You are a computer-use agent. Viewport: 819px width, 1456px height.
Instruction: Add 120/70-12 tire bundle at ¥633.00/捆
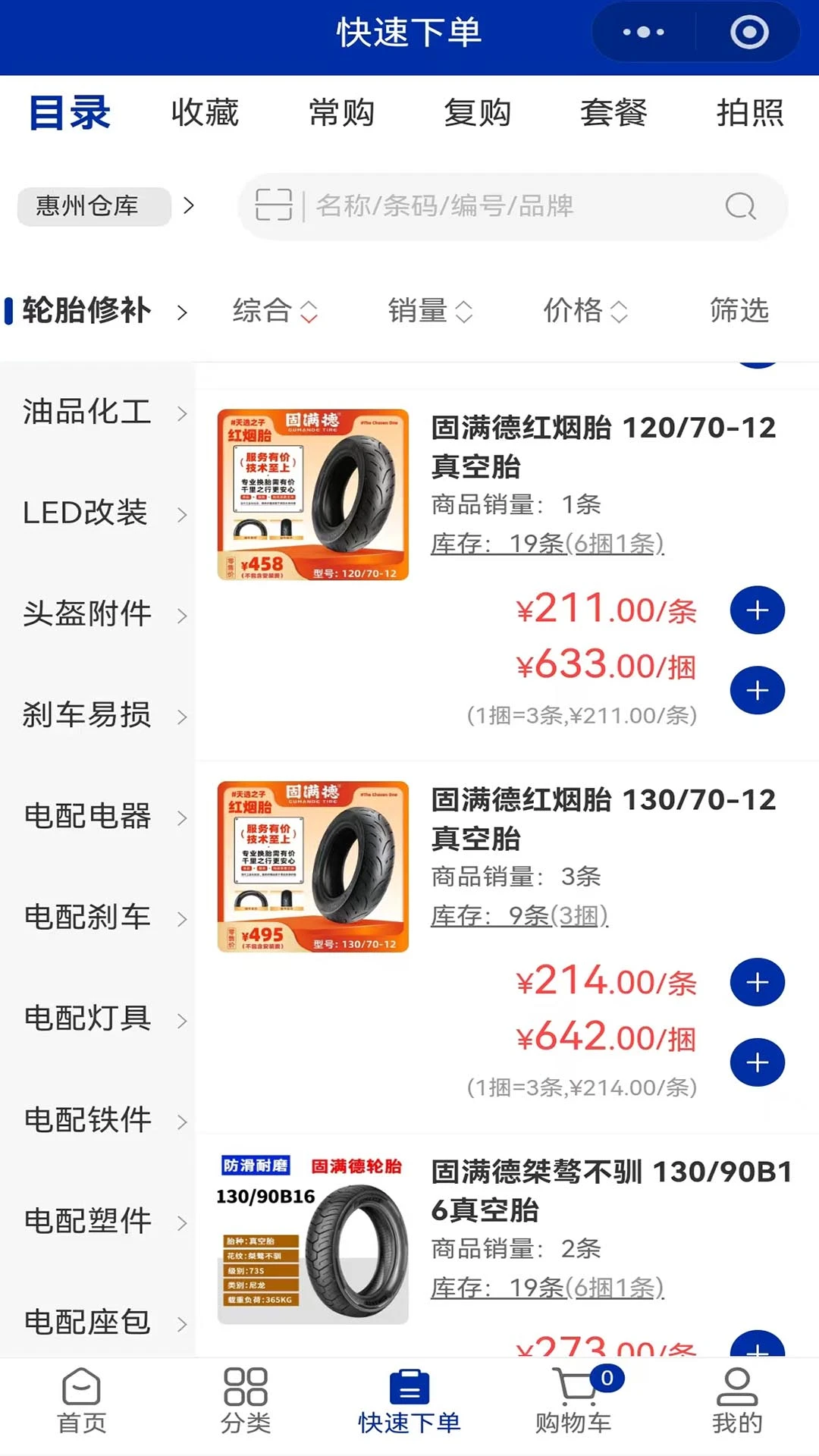[x=757, y=690]
